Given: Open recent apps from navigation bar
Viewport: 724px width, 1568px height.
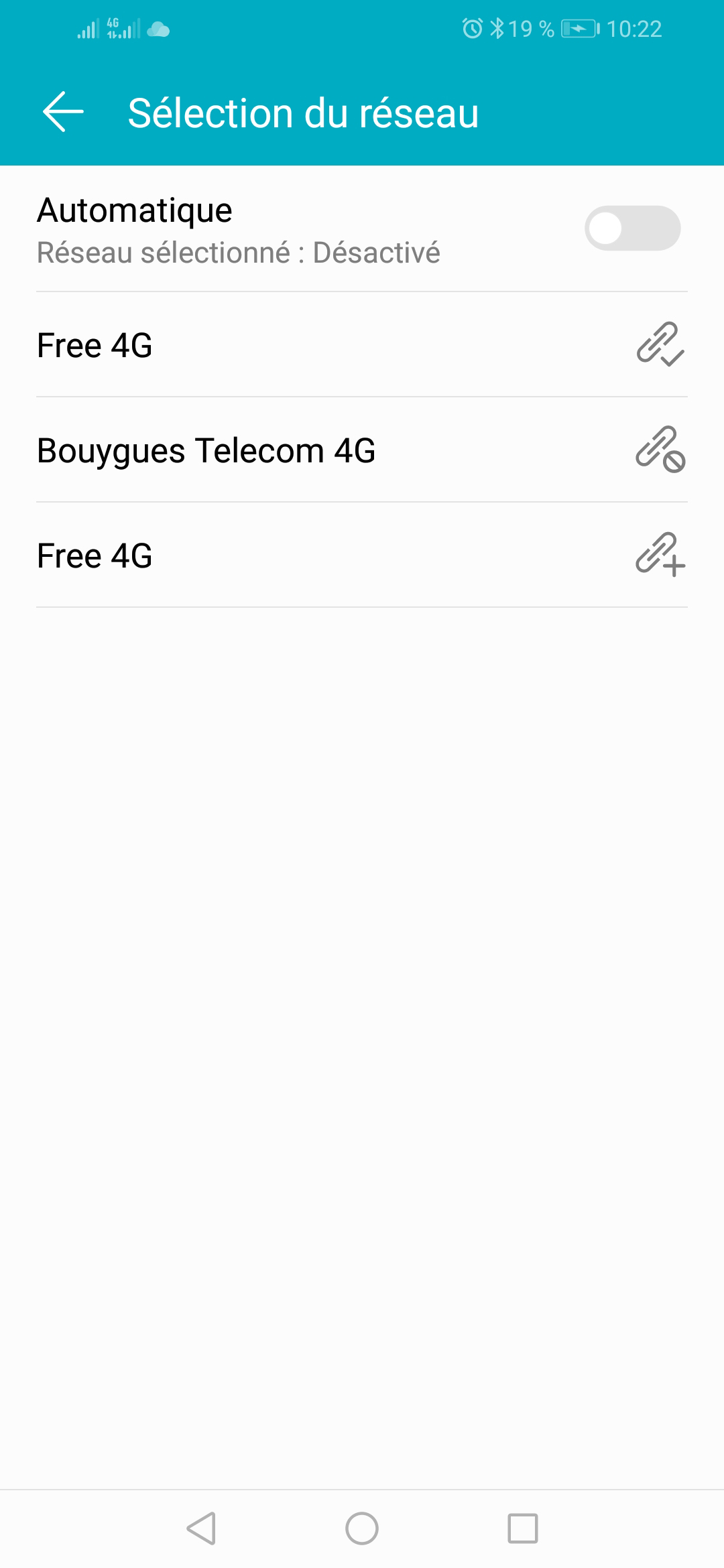Looking at the screenshot, I should (523, 1528).
